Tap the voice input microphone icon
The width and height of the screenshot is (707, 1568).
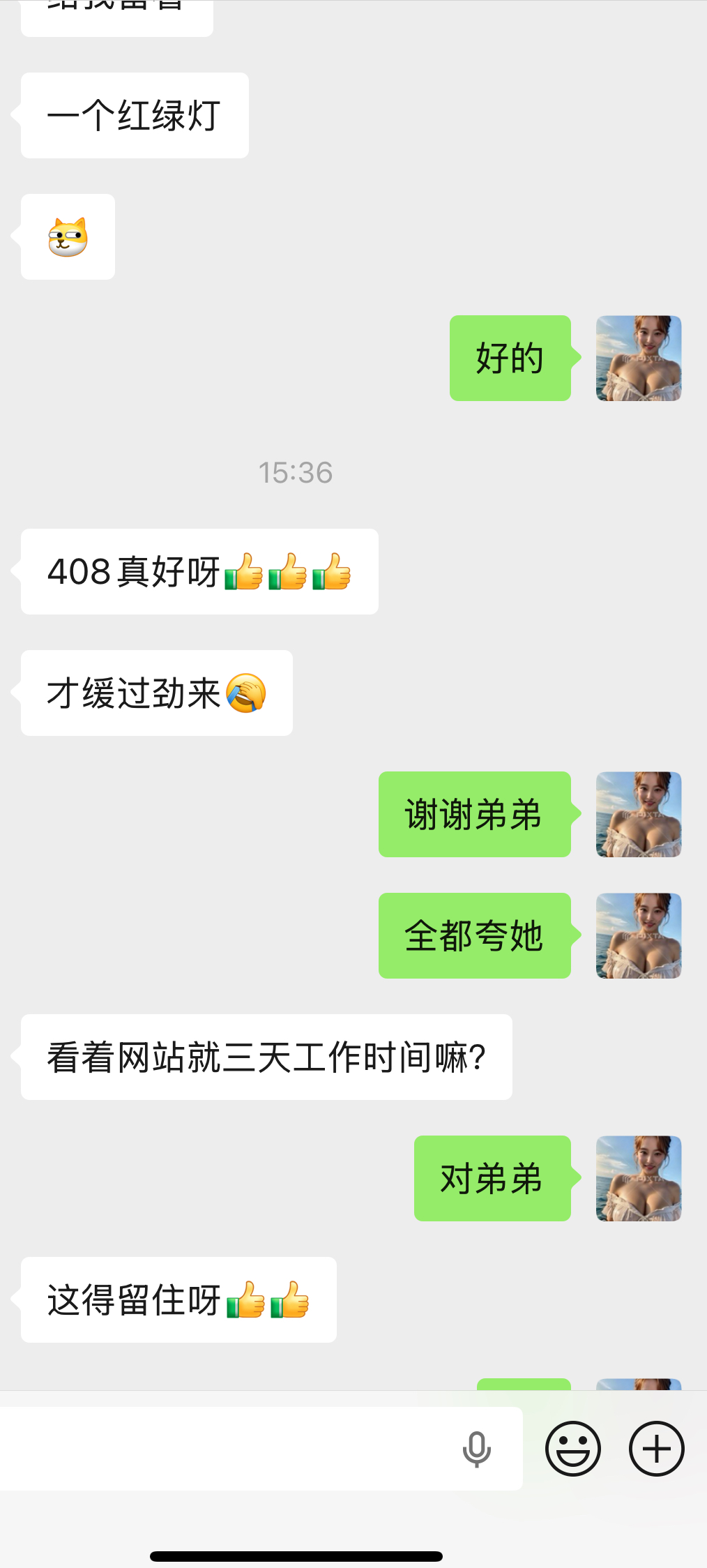[477, 1449]
